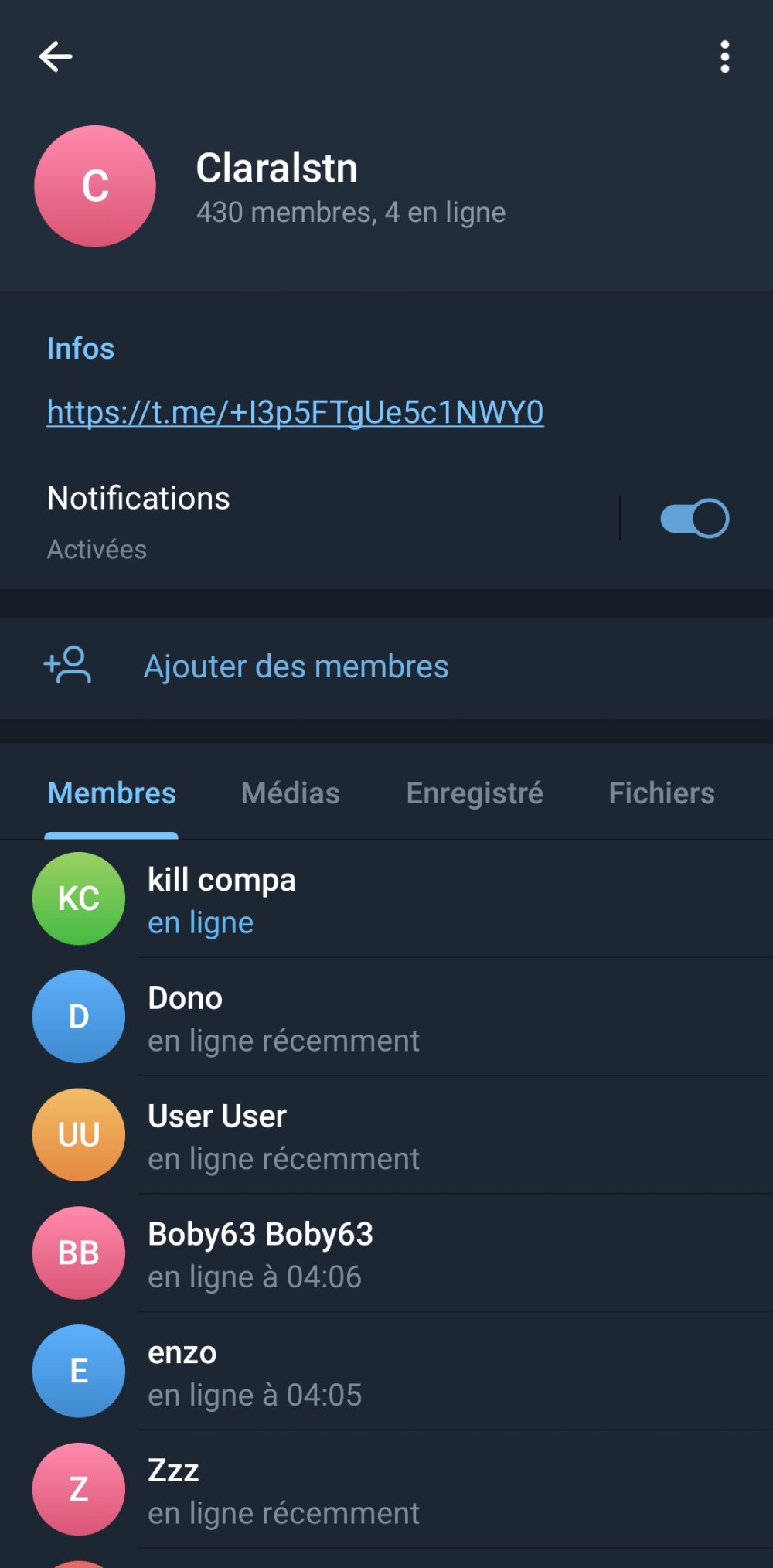Open the t.me invite link
Viewport: 773px width, 1568px height.
pyautogui.click(x=295, y=412)
